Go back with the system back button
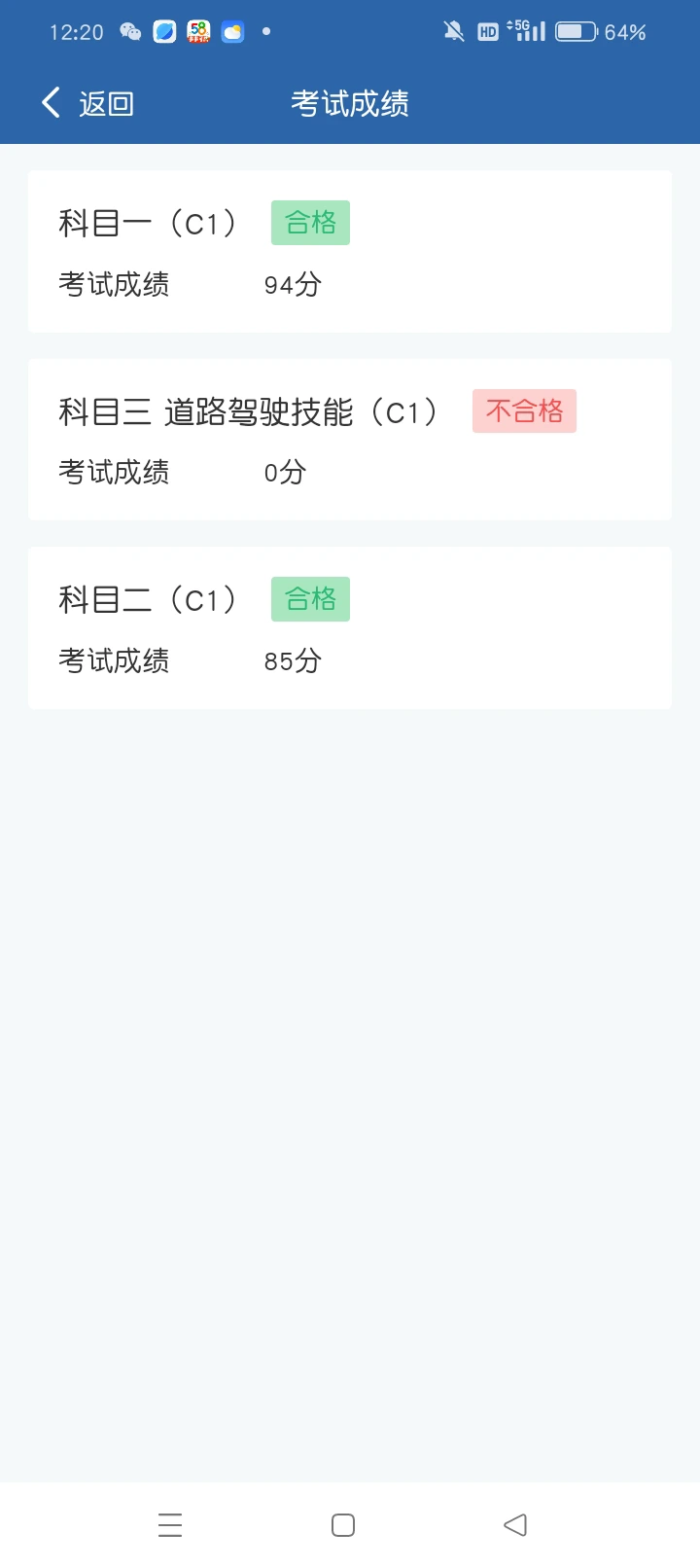Screen dimensions: 700x1568 pos(515,1524)
